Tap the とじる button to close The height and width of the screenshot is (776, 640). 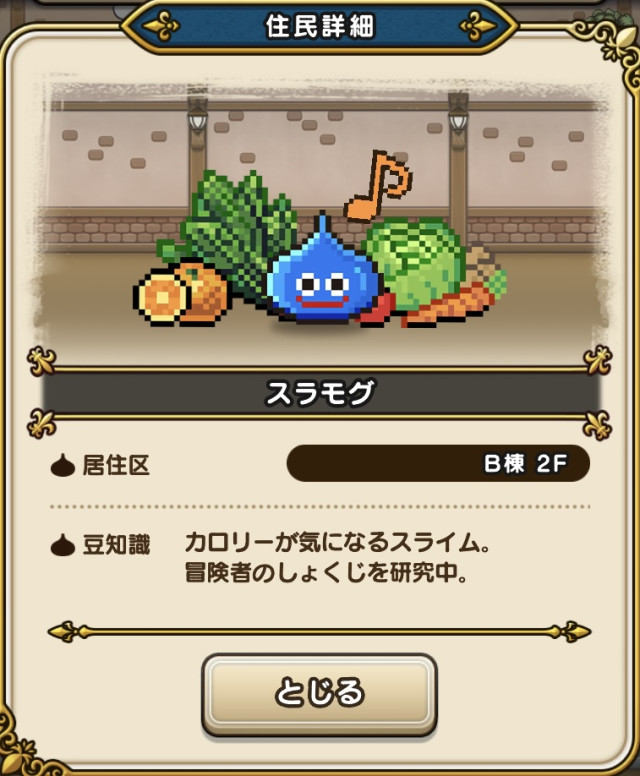pos(319,694)
